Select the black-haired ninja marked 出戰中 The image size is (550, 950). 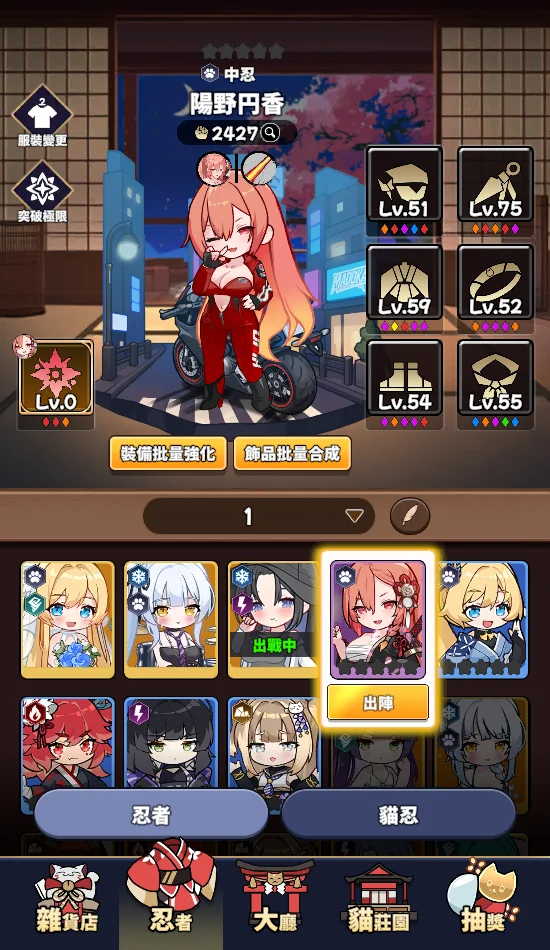pyautogui.click(x=274, y=619)
